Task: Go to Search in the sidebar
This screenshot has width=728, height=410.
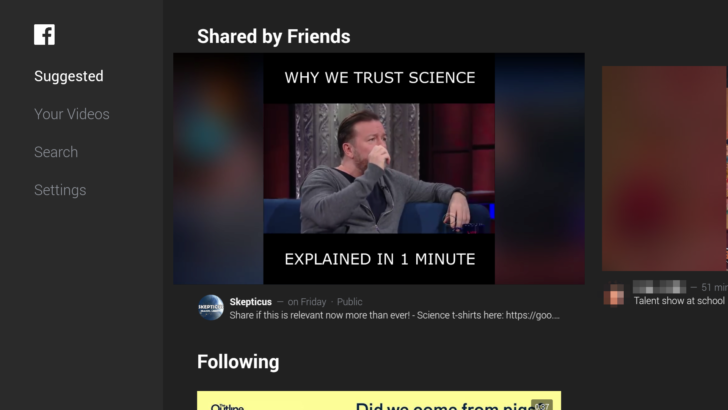Action: coord(56,152)
